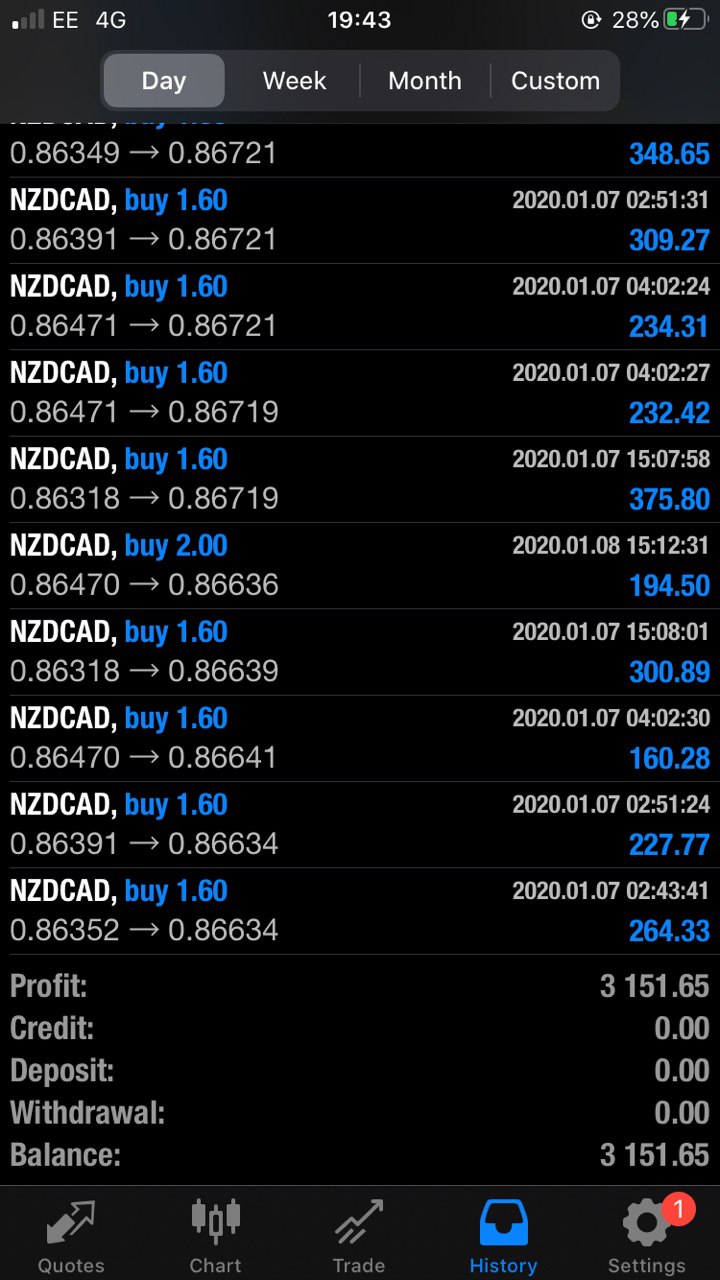
Task: Tap the History tab
Action: point(503,1236)
